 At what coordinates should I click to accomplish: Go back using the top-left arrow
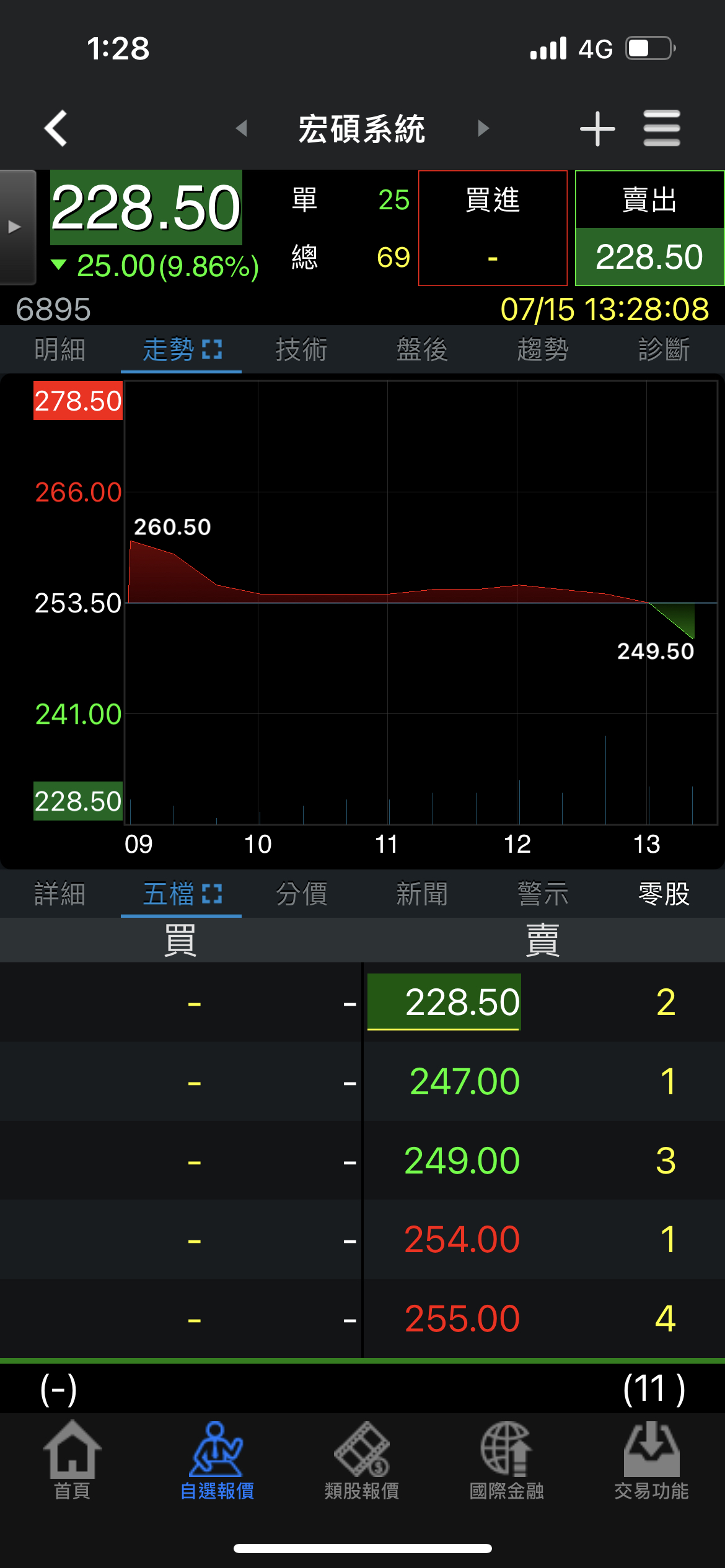(56, 128)
